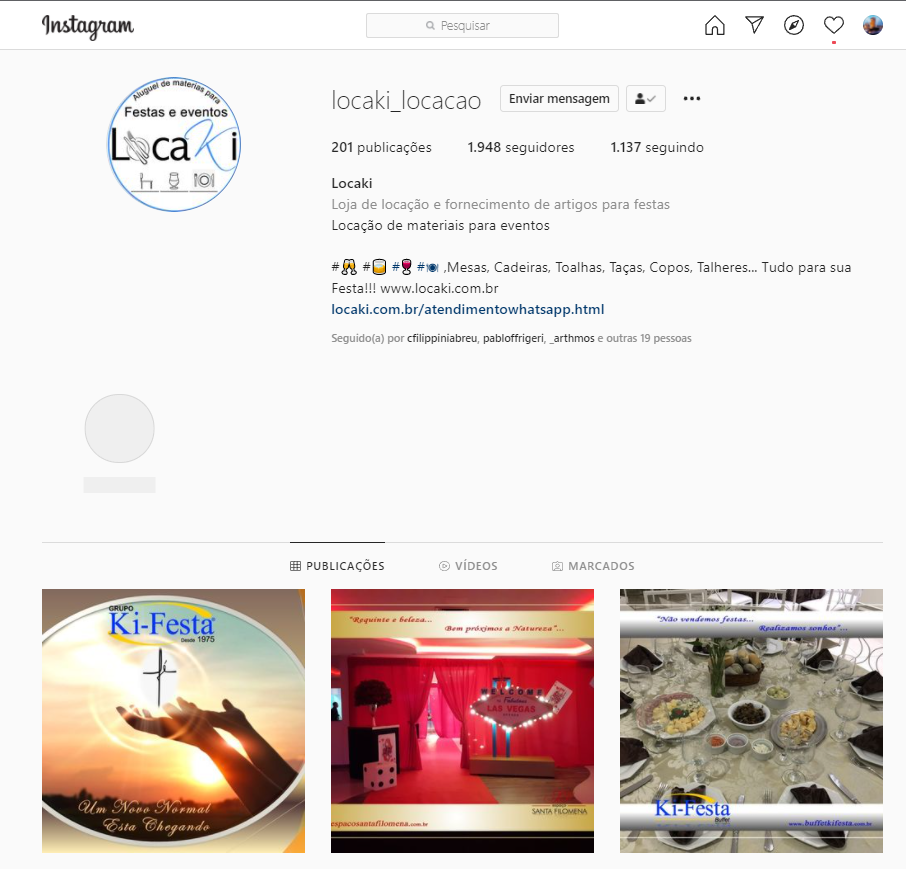Switch to the Marcados tab
The height and width of the screenshot is (869, 906).
[593, 566]
